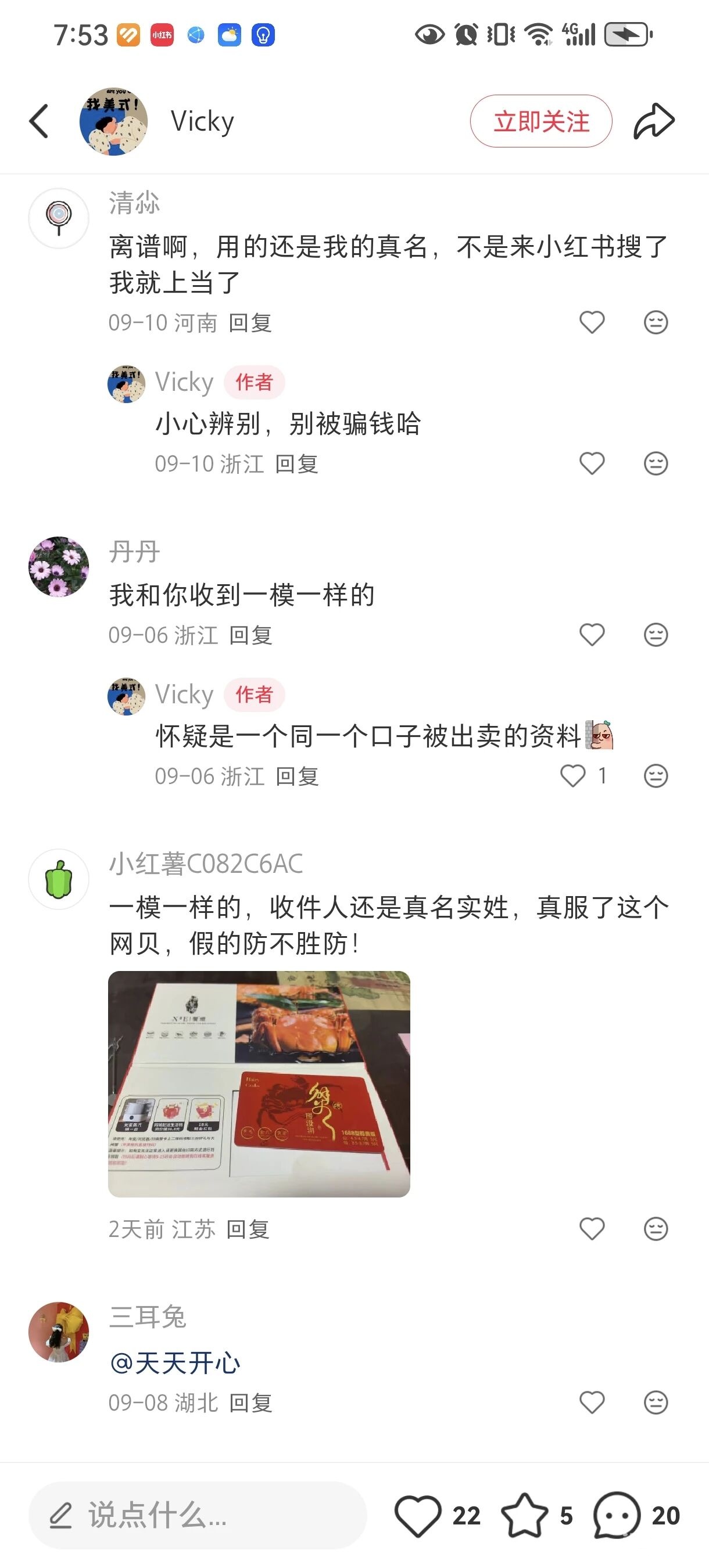Reply to 丹丹's comment
The height and width of the screenshot is (1568, 709).
pos(250,635)
